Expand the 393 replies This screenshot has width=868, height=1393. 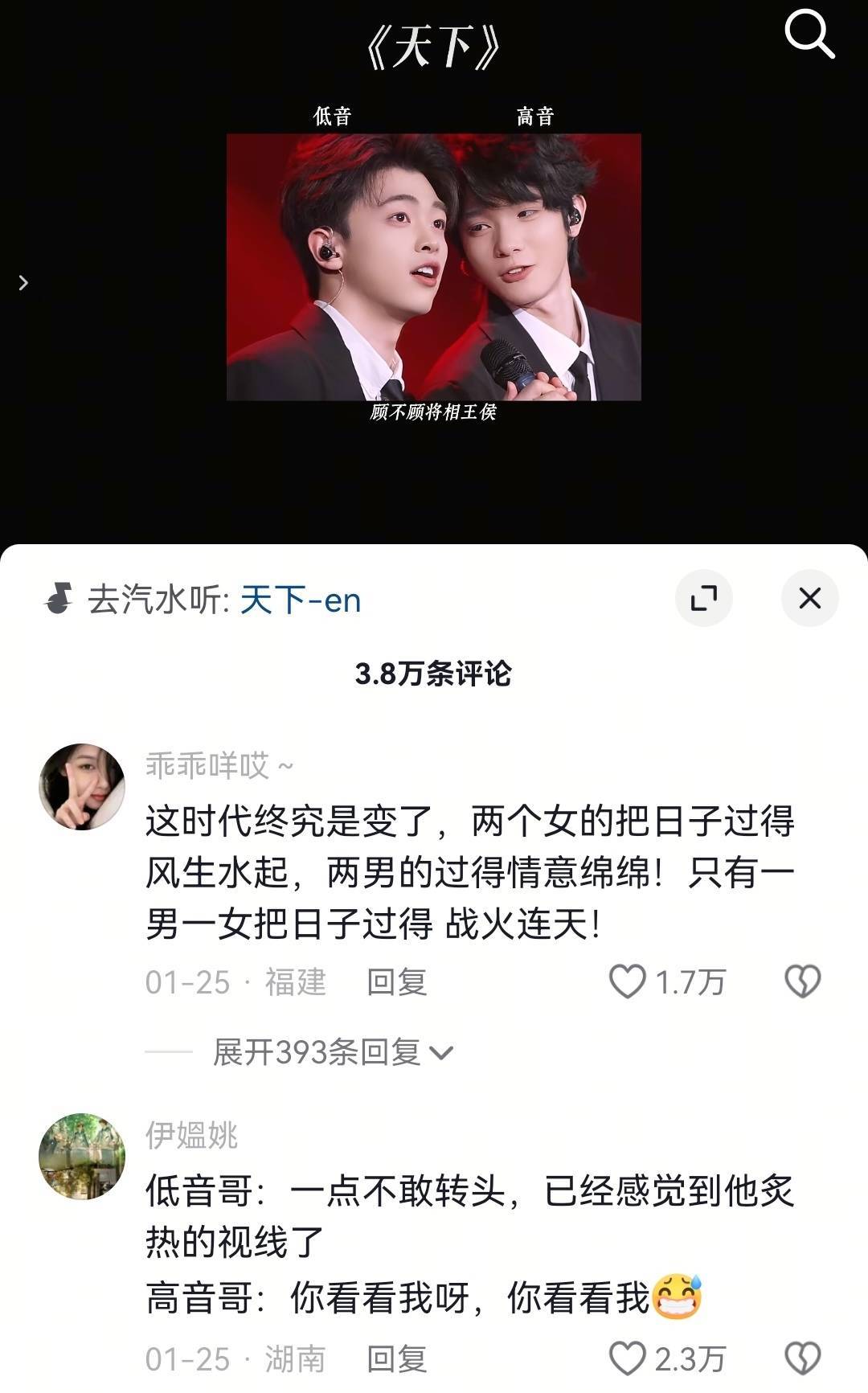click(332, 1051)
